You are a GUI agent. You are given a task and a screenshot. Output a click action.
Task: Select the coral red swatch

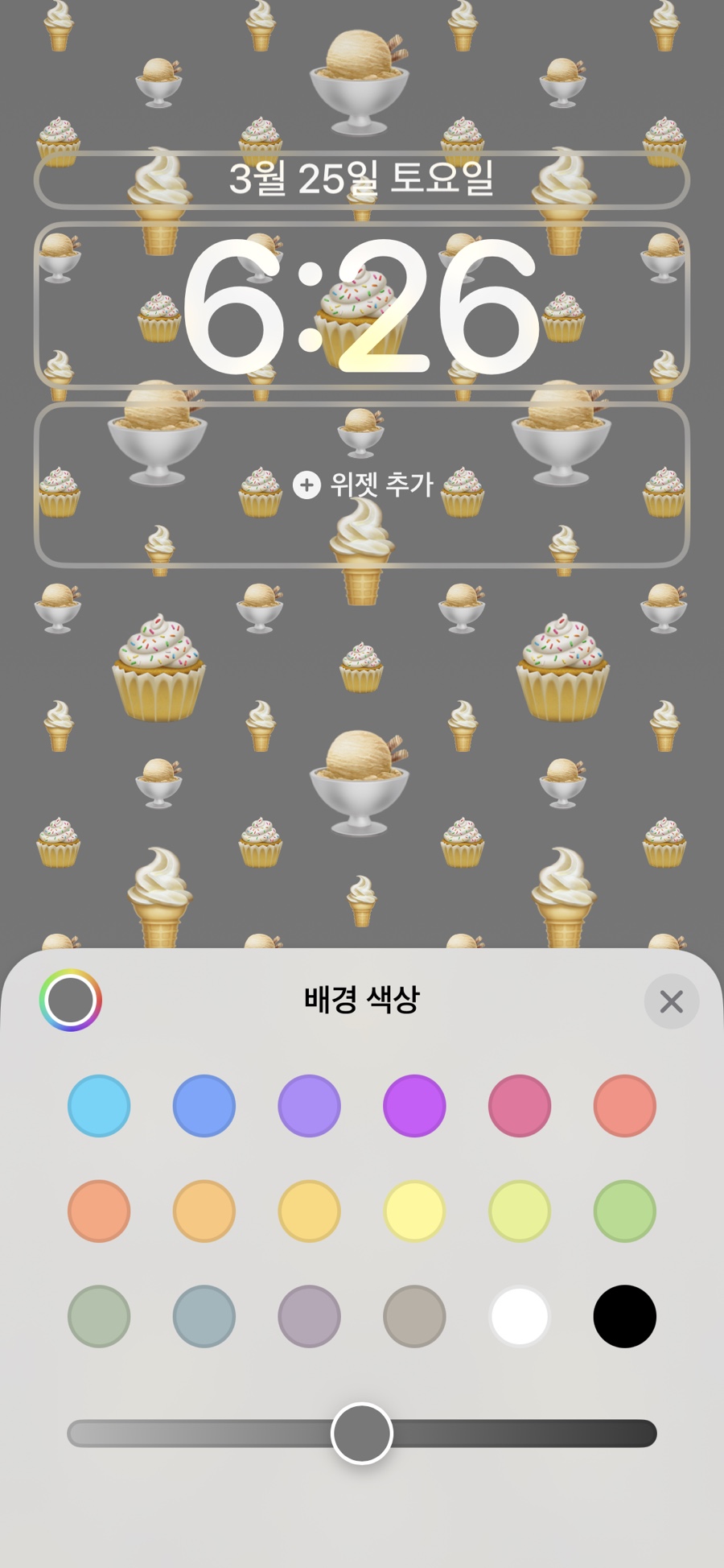pyautogui.click(x=624, y=1105)
